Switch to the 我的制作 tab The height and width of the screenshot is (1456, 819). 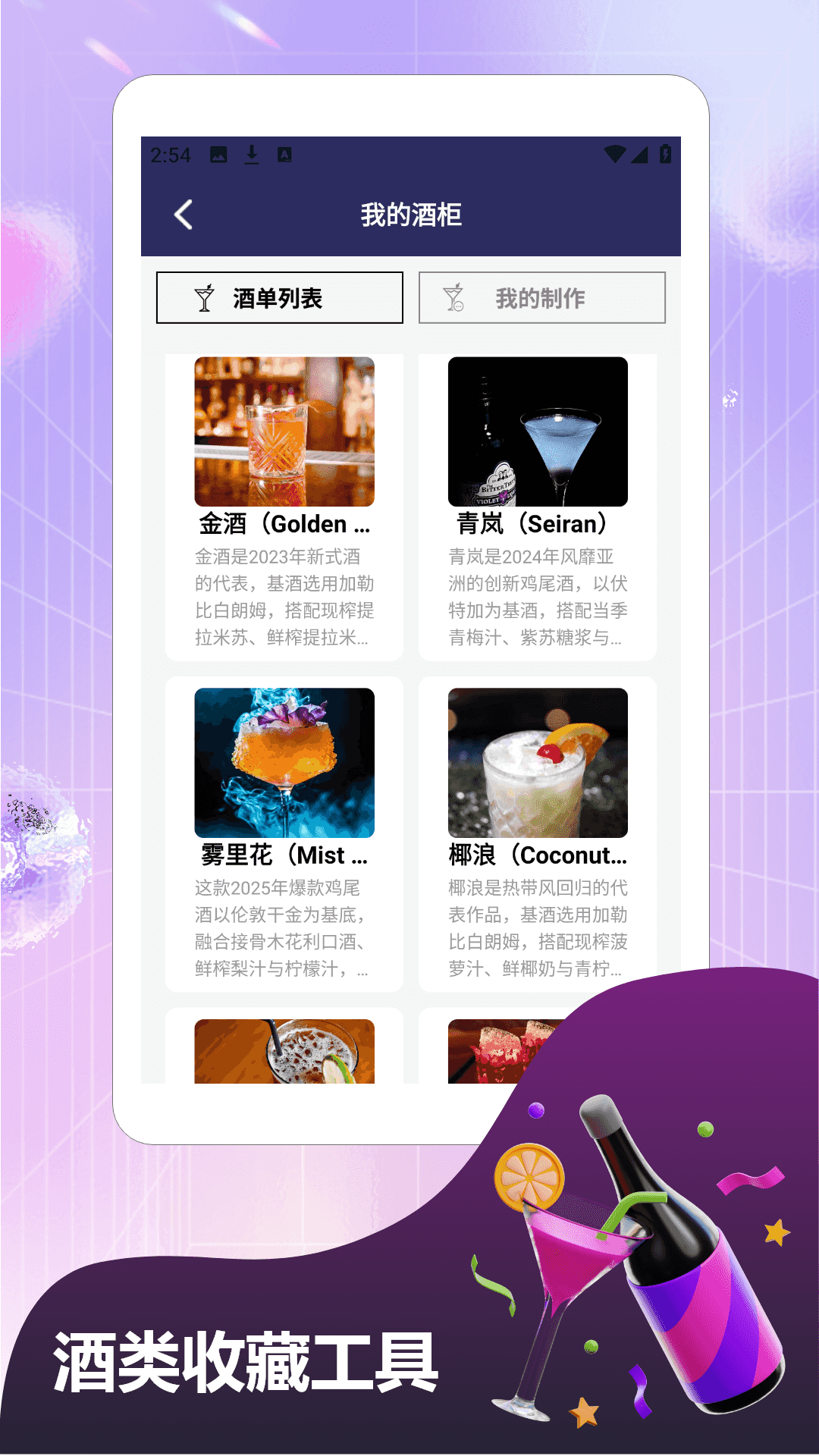coord(541,297)
